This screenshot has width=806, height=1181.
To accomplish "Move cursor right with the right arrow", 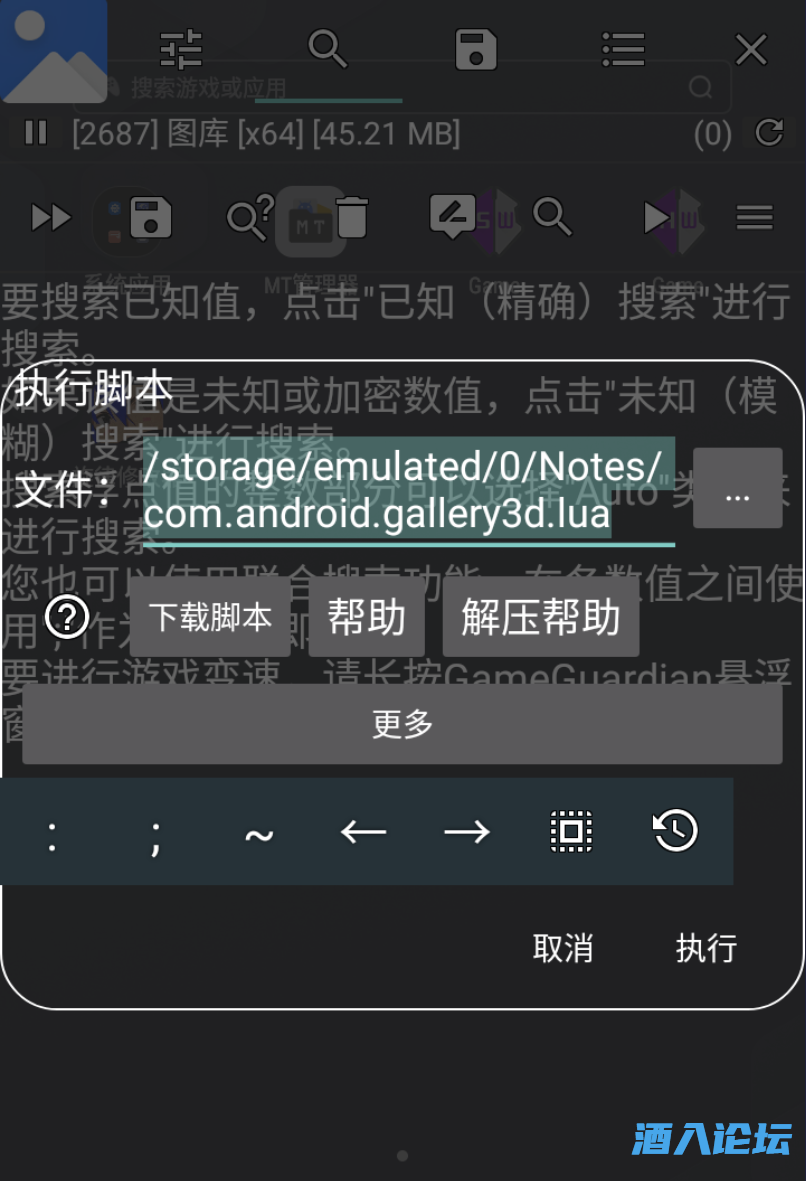I will click(x=466, y=831).
